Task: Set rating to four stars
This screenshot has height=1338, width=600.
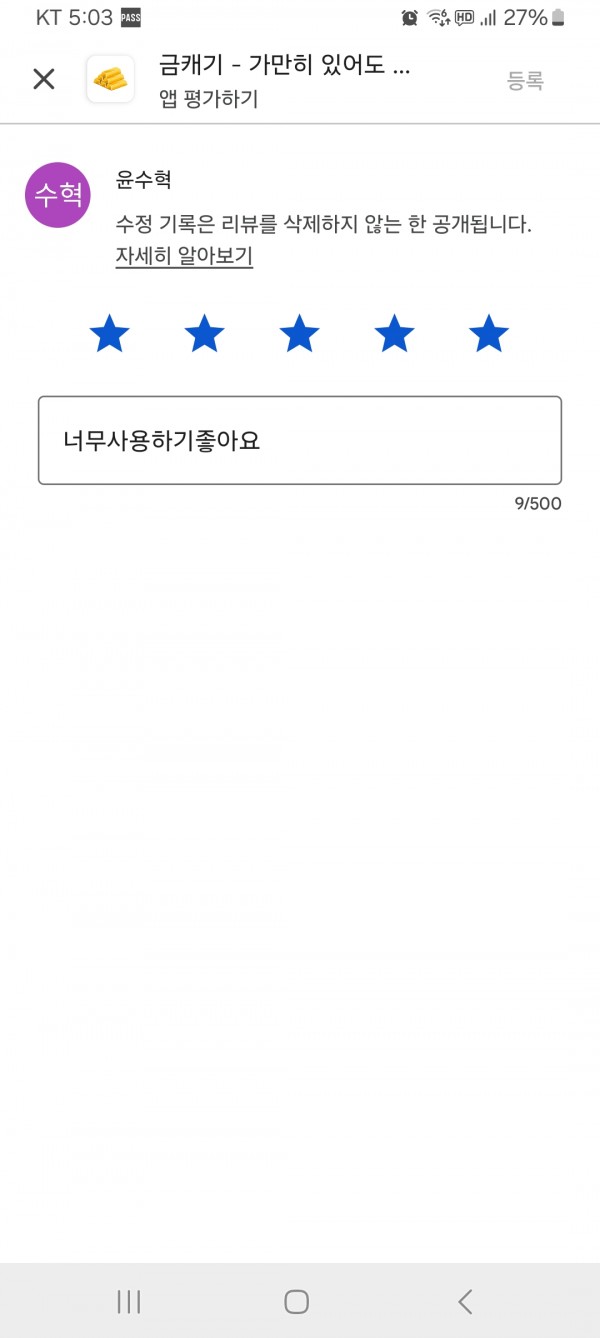Action: (394, 333)
